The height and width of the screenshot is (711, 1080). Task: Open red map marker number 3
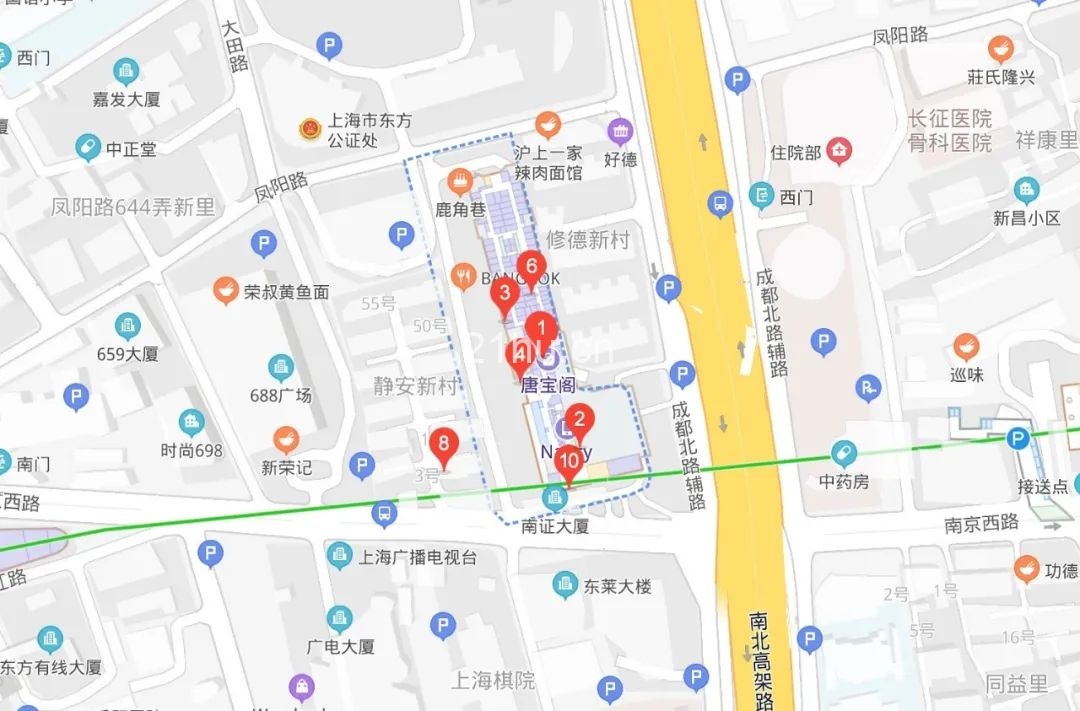point(505,293)
